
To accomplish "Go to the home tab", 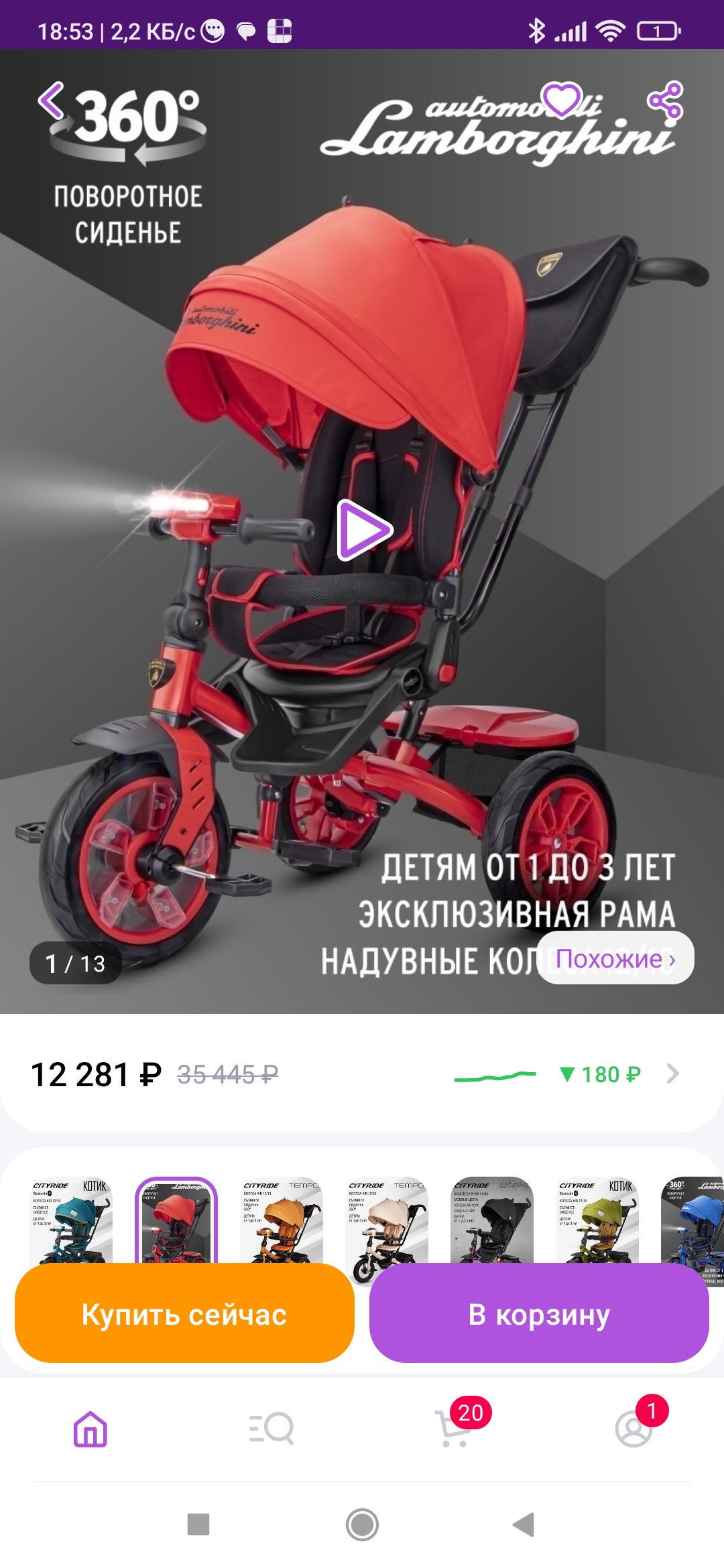I will coord(90,1429).
